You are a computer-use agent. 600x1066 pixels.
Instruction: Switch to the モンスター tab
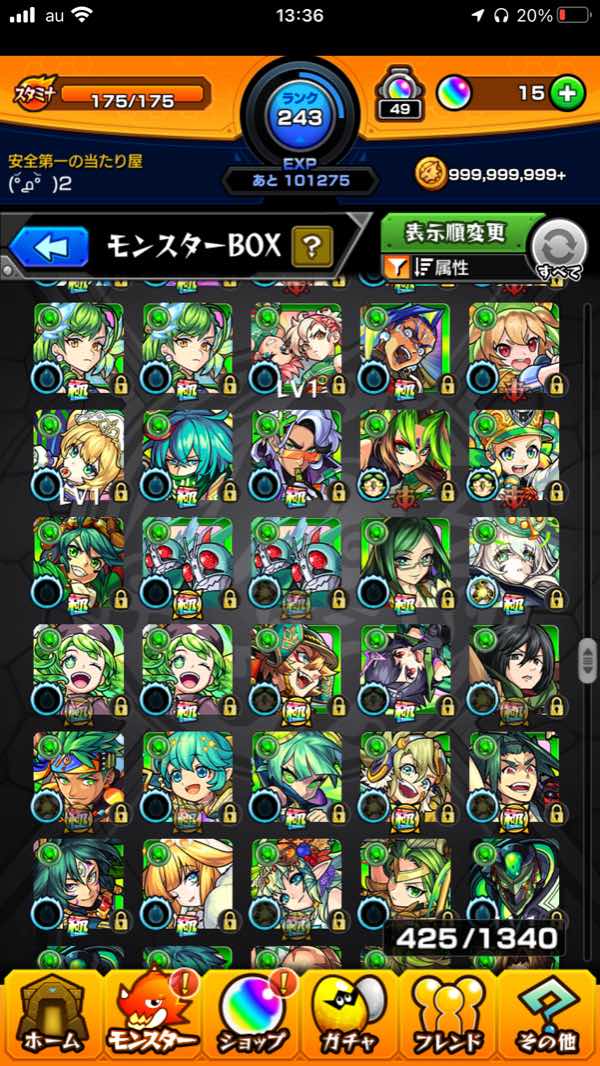click(150, 1015)
